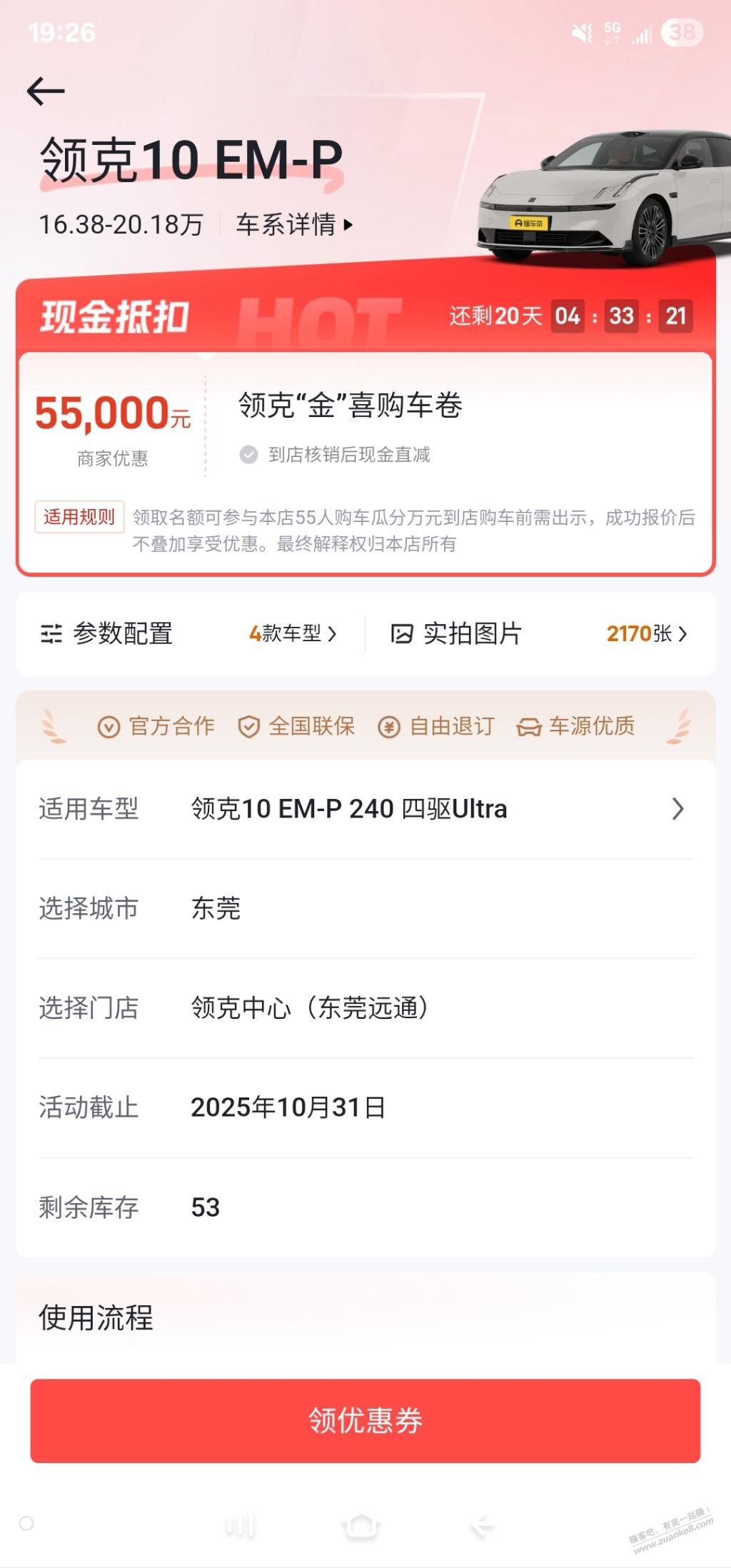Choose store 领克中心（东莞远通）
Viewport: 731px width, 1568px height.
(x=365, y=1007)
